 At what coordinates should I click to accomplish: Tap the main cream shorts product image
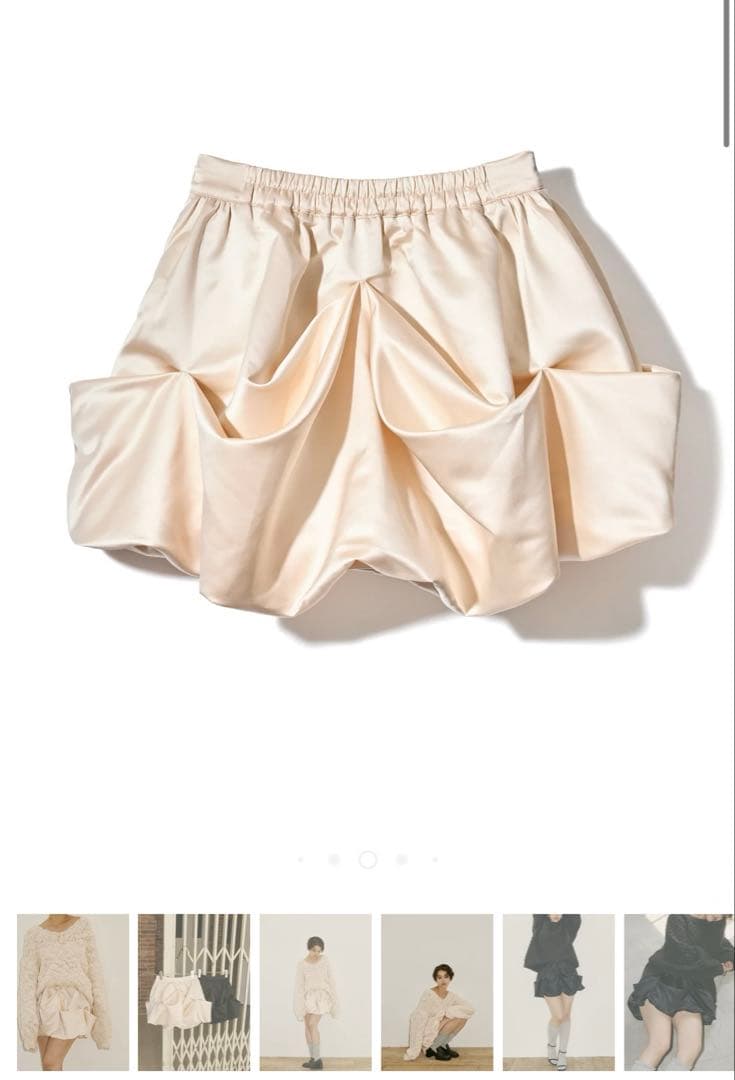coord(372,390)
